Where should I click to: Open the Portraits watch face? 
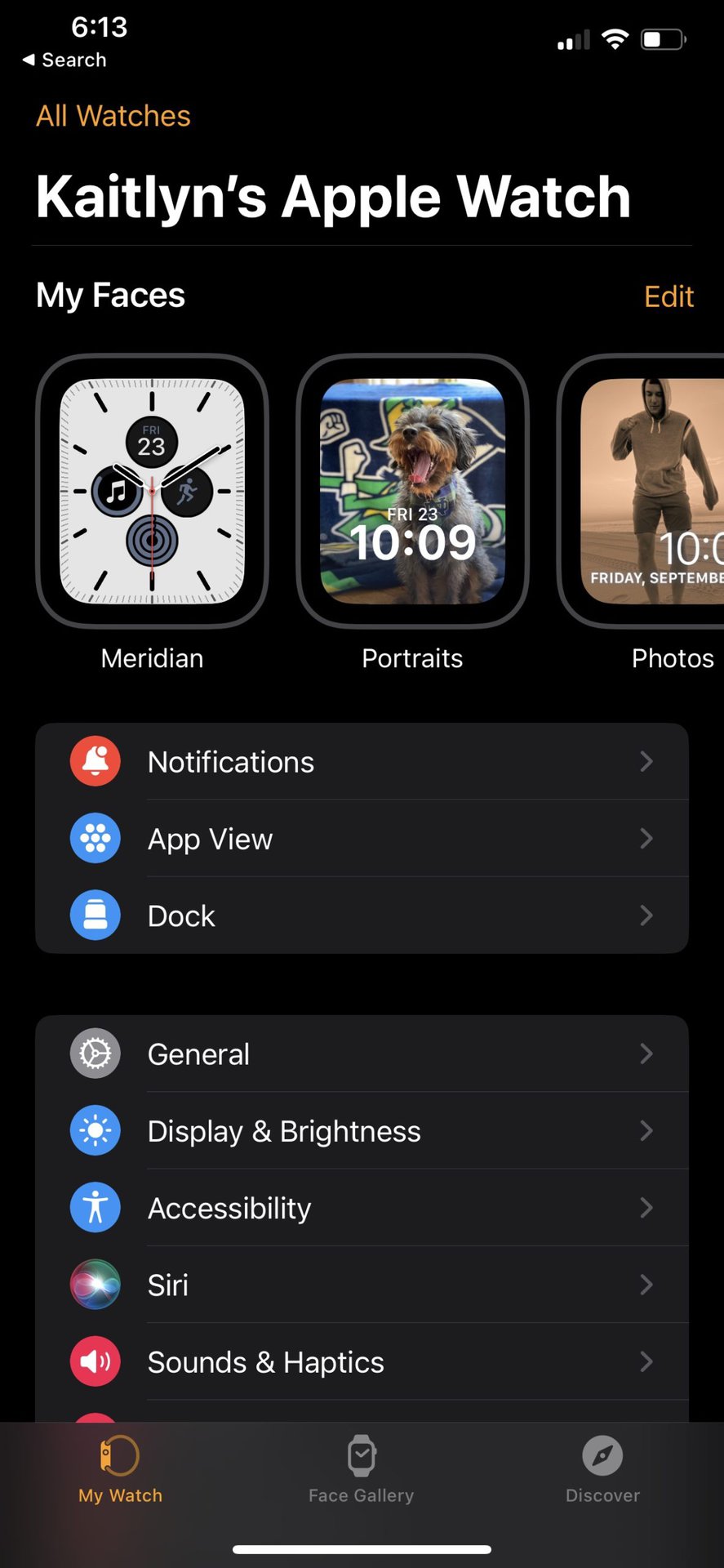[412, 492]
